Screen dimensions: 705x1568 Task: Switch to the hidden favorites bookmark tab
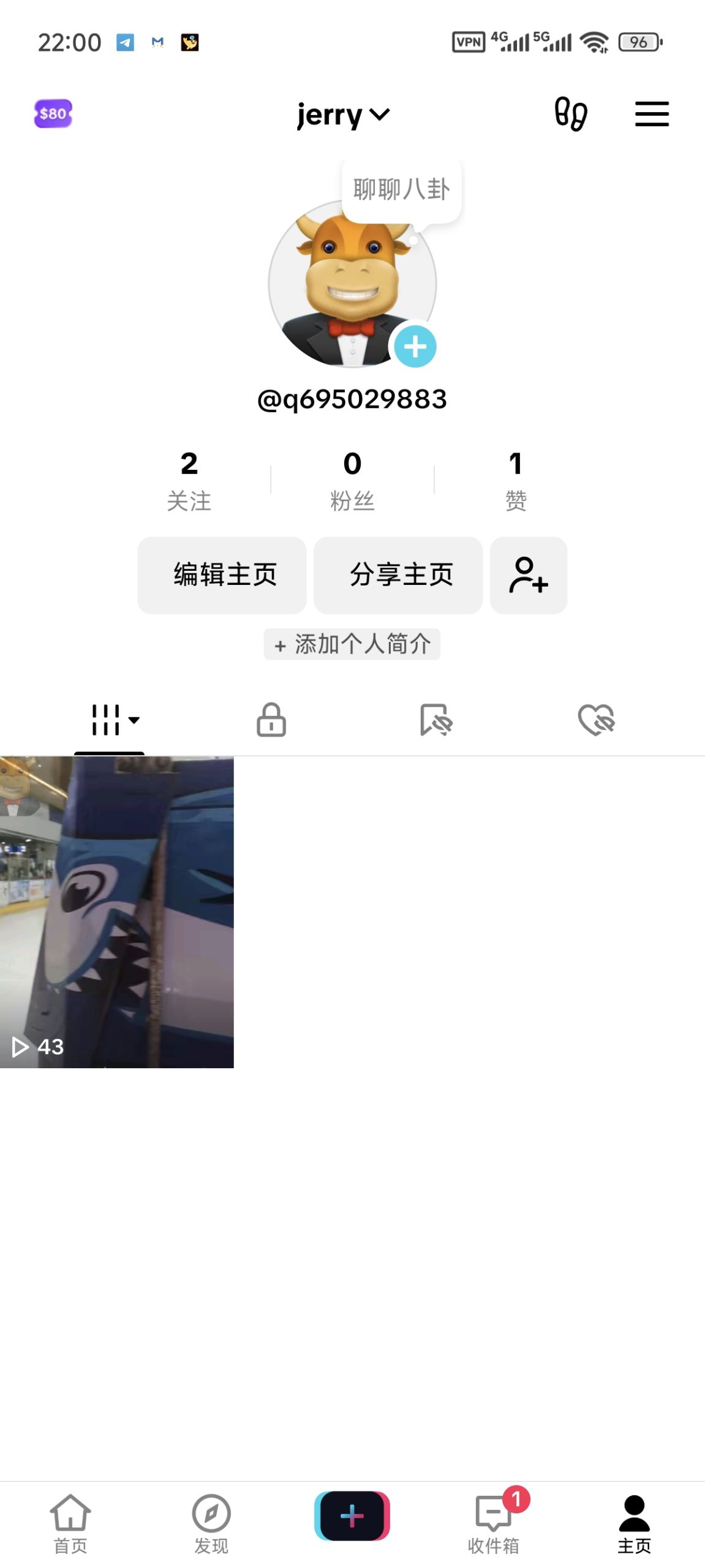coord(435,720)
